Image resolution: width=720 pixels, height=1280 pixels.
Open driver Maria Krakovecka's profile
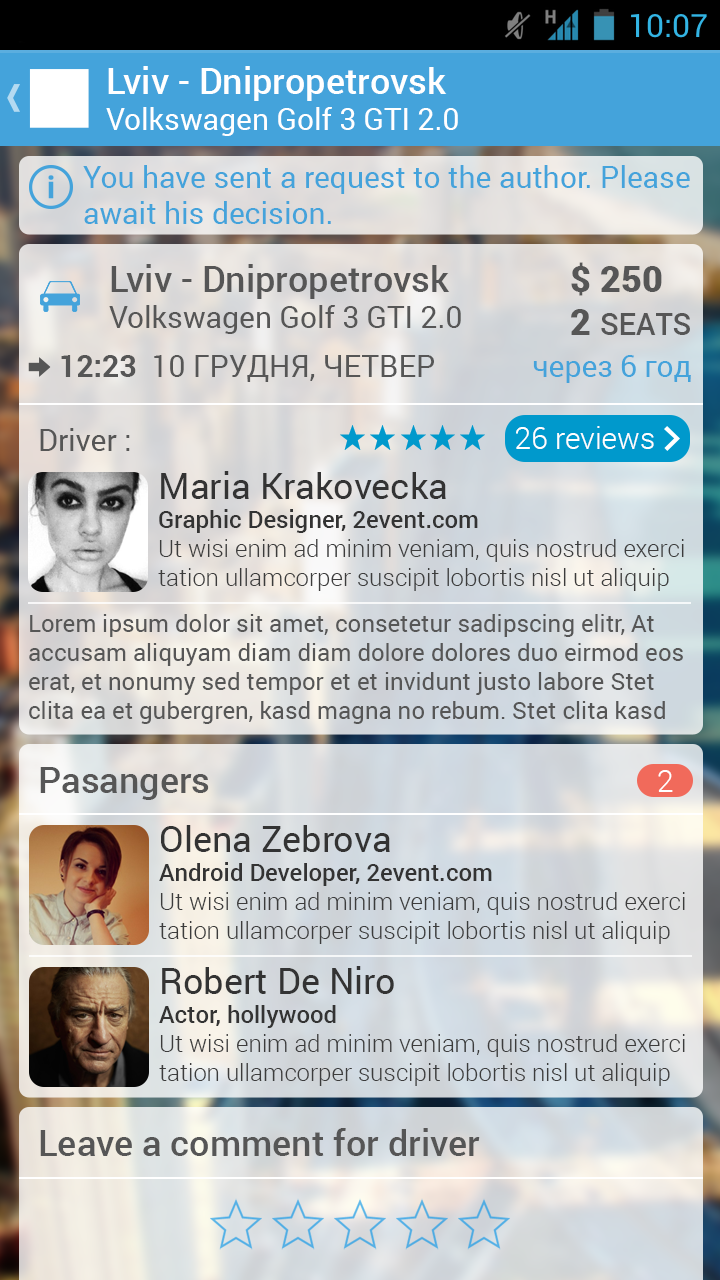(302, 488)
